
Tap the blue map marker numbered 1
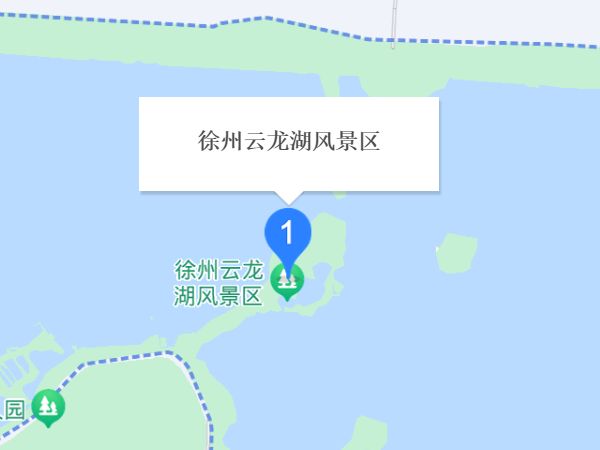pos(288,236)
